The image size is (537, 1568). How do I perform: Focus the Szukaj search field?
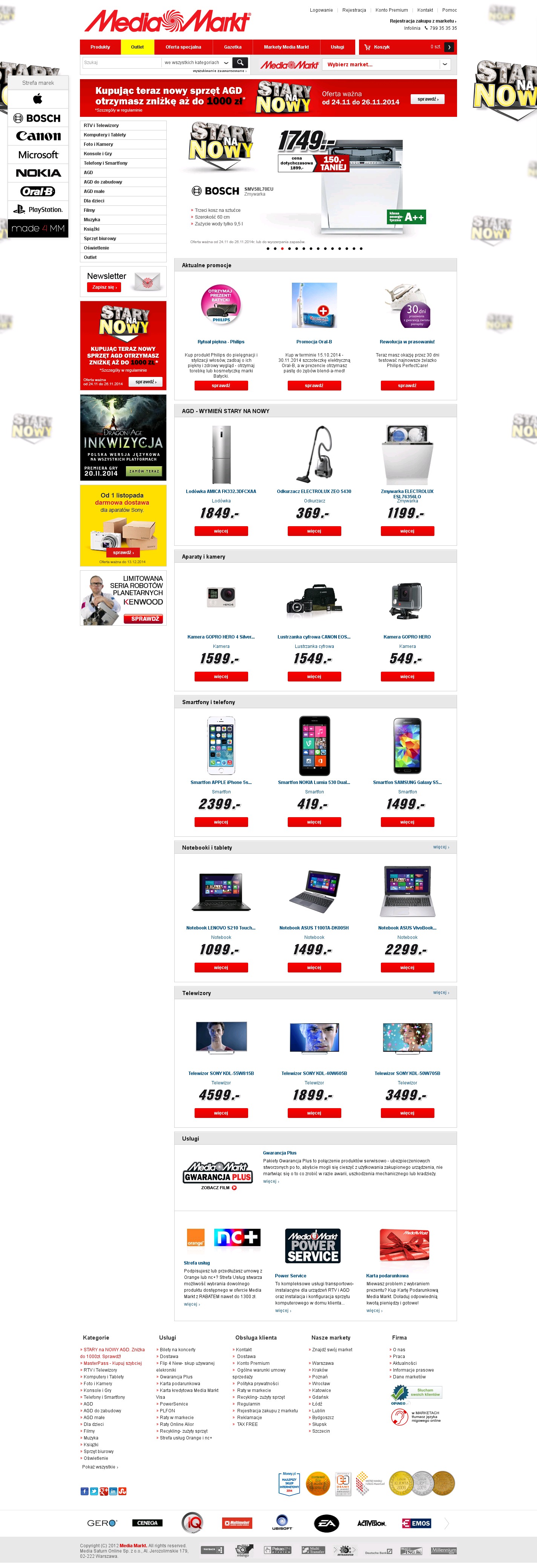coord(121,63)
